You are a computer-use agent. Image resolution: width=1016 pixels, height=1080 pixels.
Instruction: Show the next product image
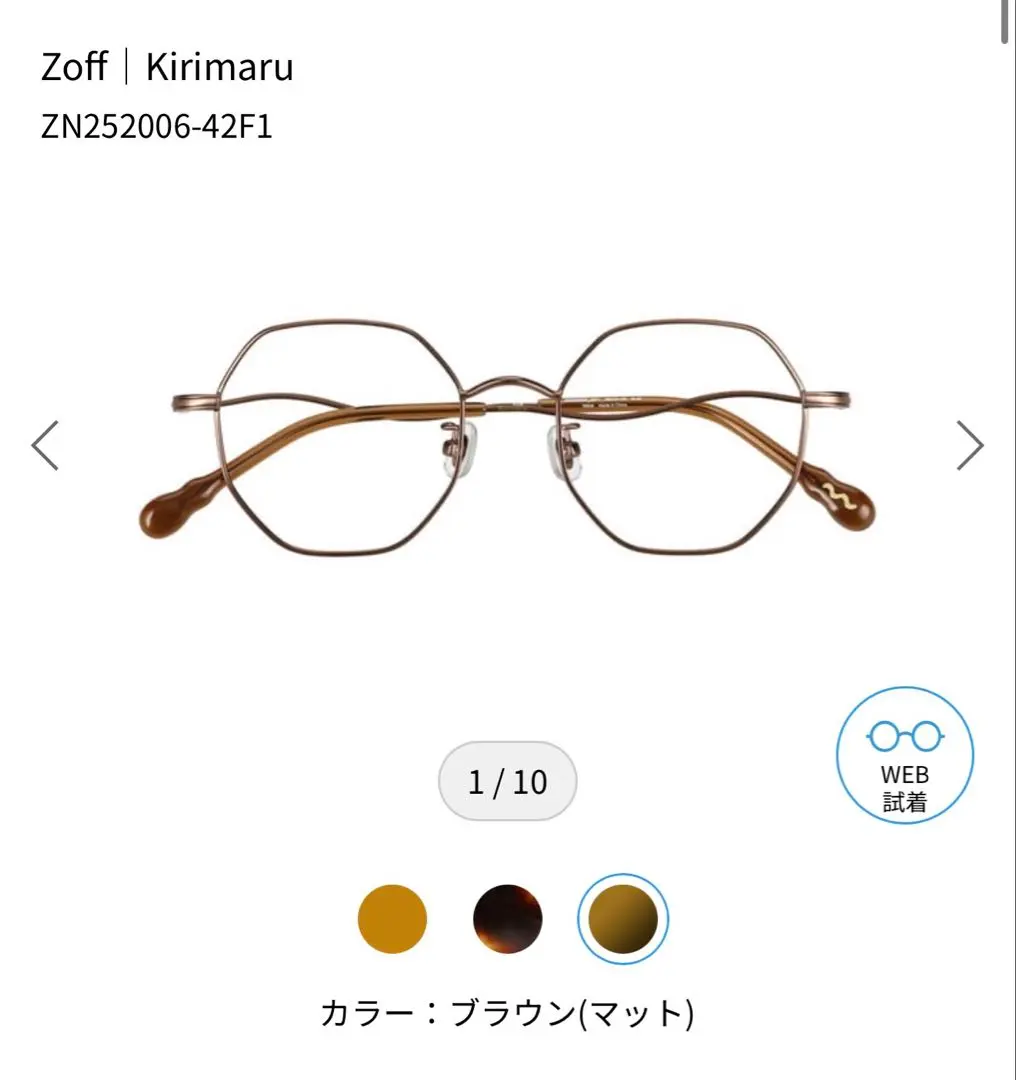[969, 446]
